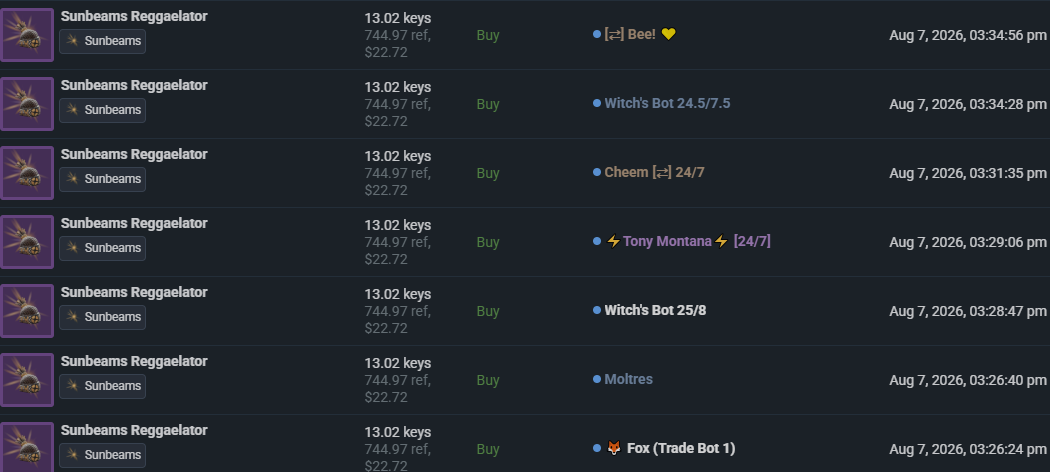Tap the Sunbeams chip in Cheem's listing
The width and height of the screenshot is (1050, 472).
102,179
